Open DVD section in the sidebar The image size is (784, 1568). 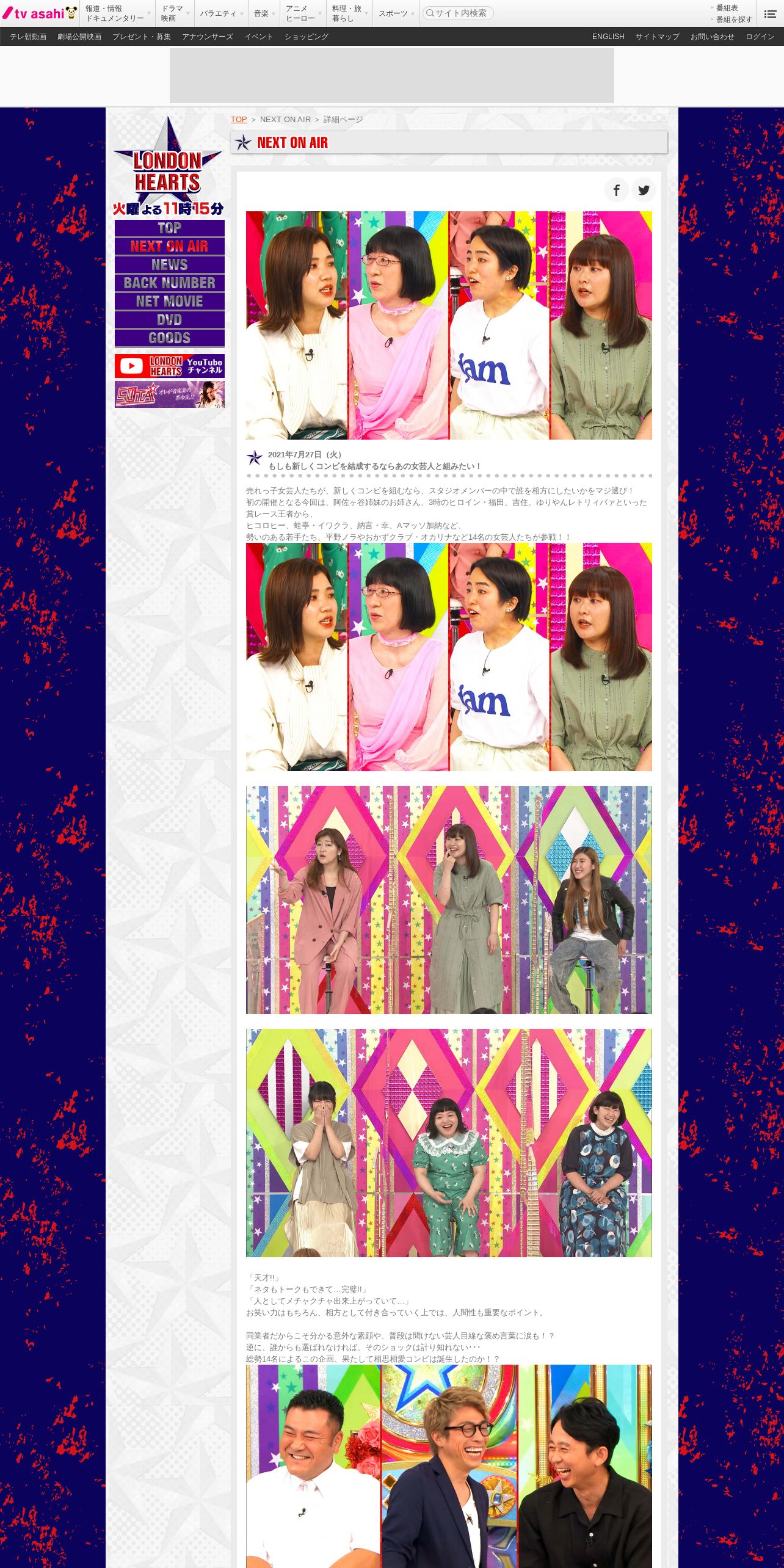click(170, 320)
